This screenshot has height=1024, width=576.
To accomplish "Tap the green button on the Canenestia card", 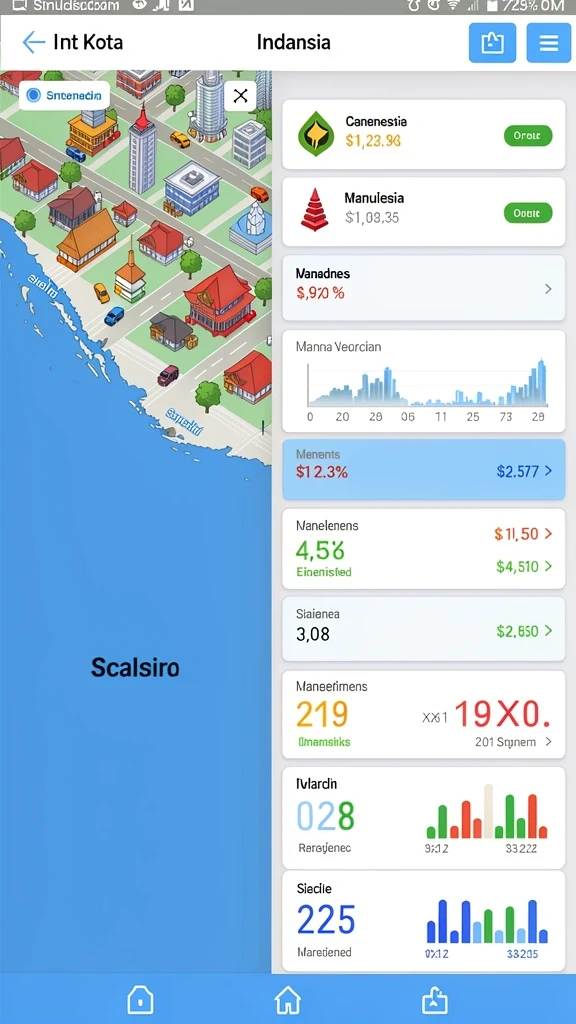I will tap(528, 136).
